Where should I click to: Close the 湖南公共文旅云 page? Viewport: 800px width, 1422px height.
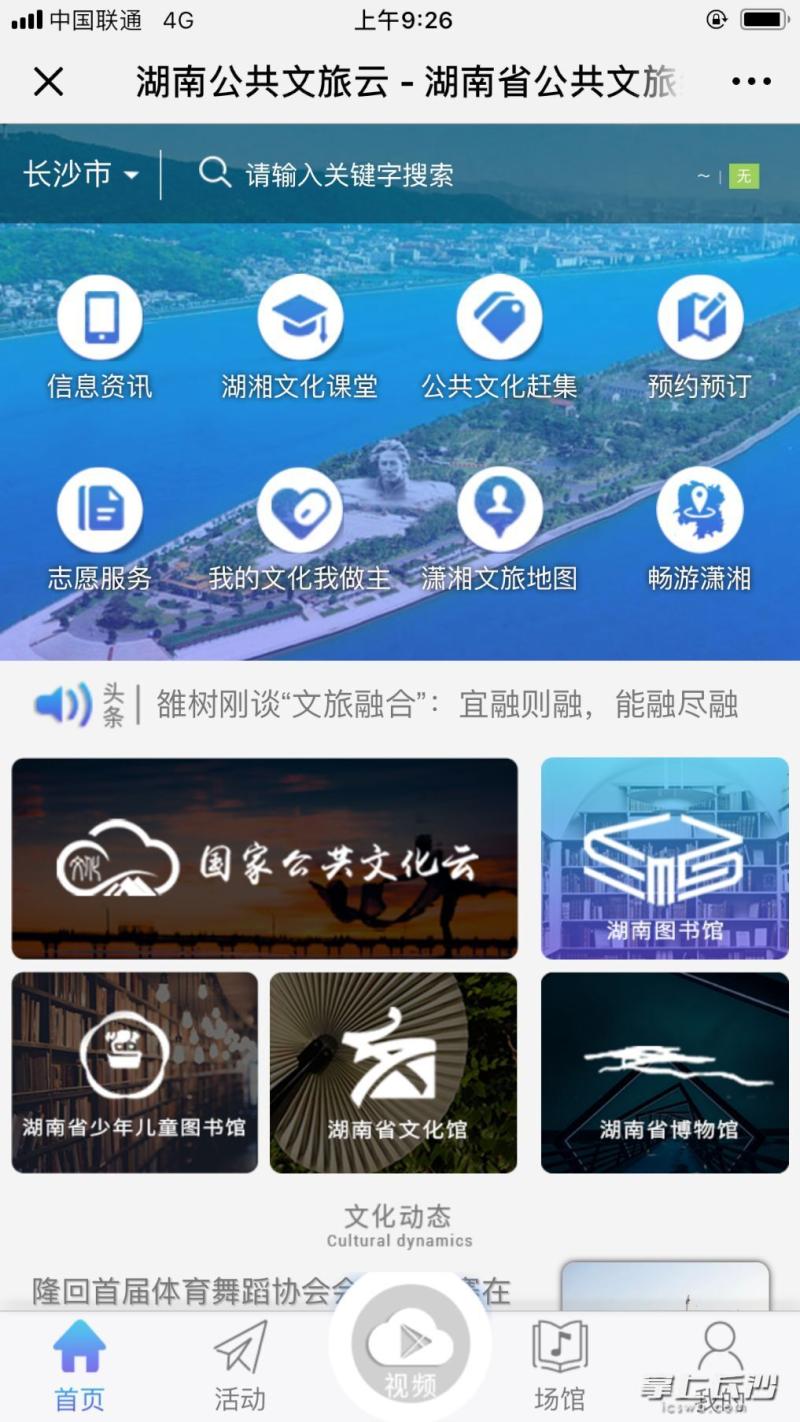click(x=48, y=82)
